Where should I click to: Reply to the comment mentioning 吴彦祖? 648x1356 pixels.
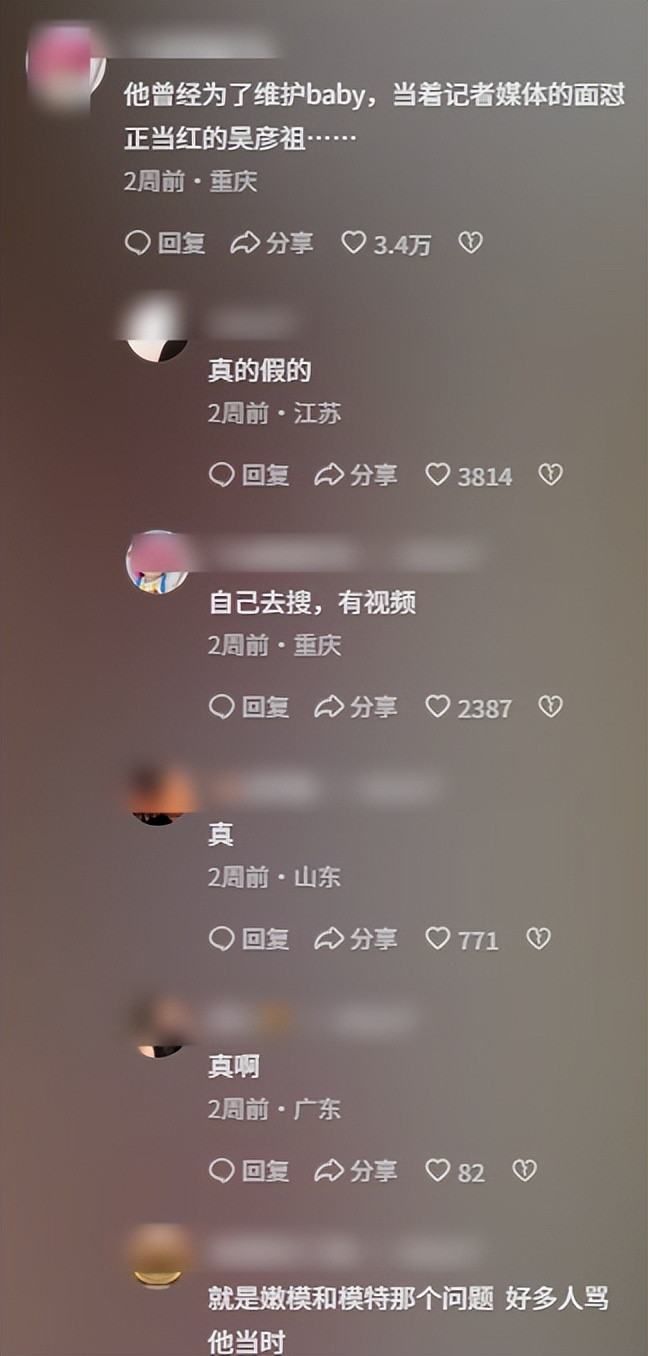(165, 243)
